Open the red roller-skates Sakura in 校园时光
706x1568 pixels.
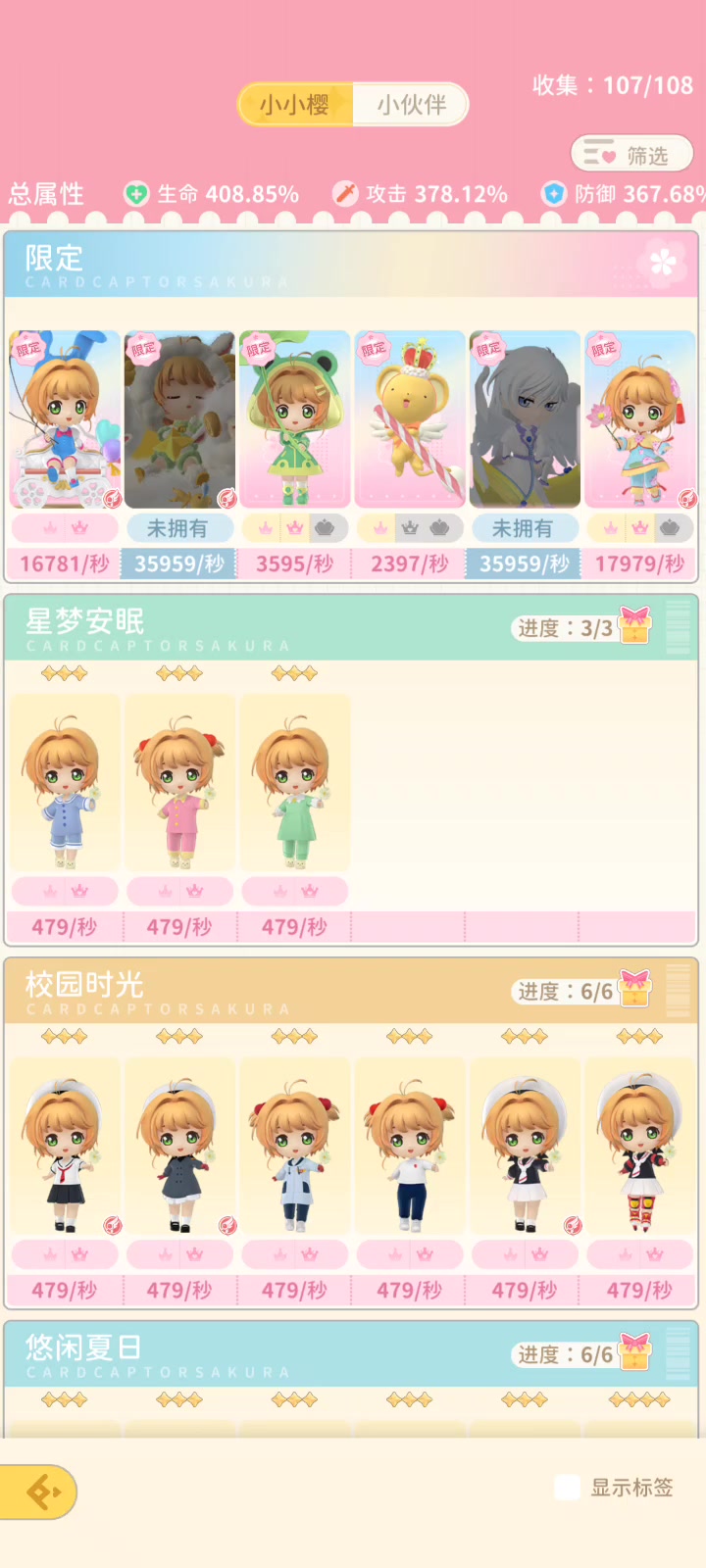tap(640, 1146)
